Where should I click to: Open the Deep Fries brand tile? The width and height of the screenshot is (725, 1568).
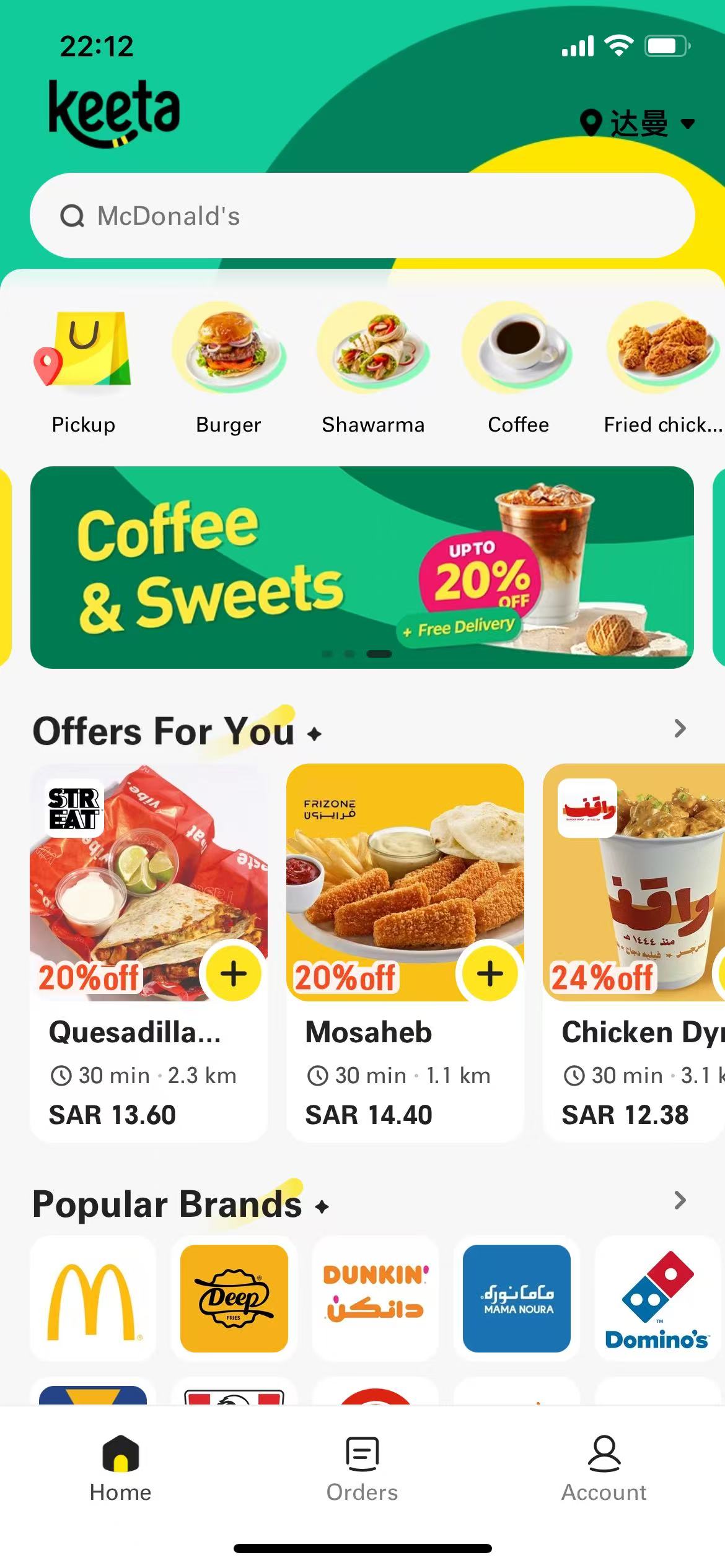click(234, 1298)
